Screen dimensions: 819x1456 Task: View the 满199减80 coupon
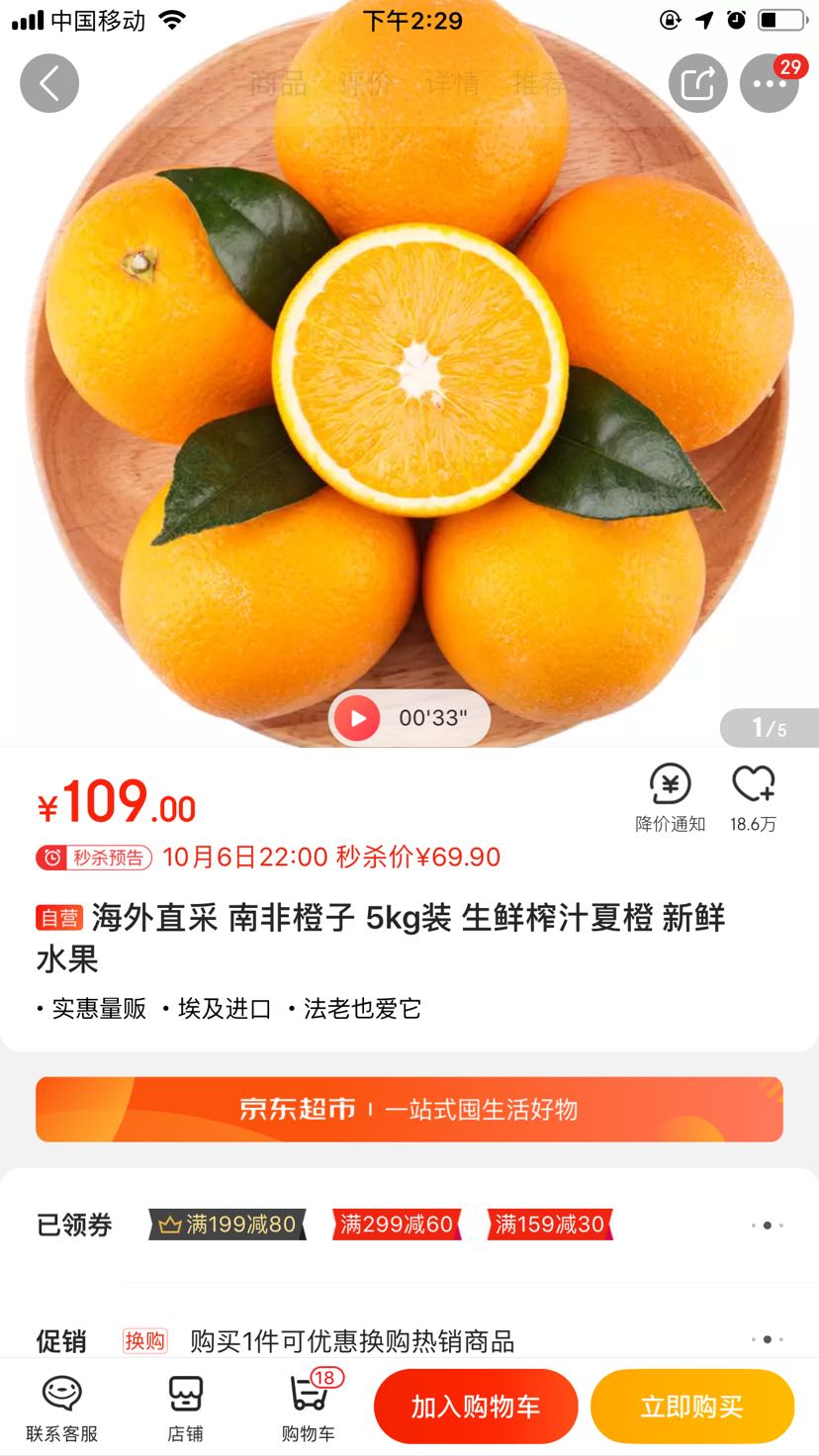tap(227, 1225)
